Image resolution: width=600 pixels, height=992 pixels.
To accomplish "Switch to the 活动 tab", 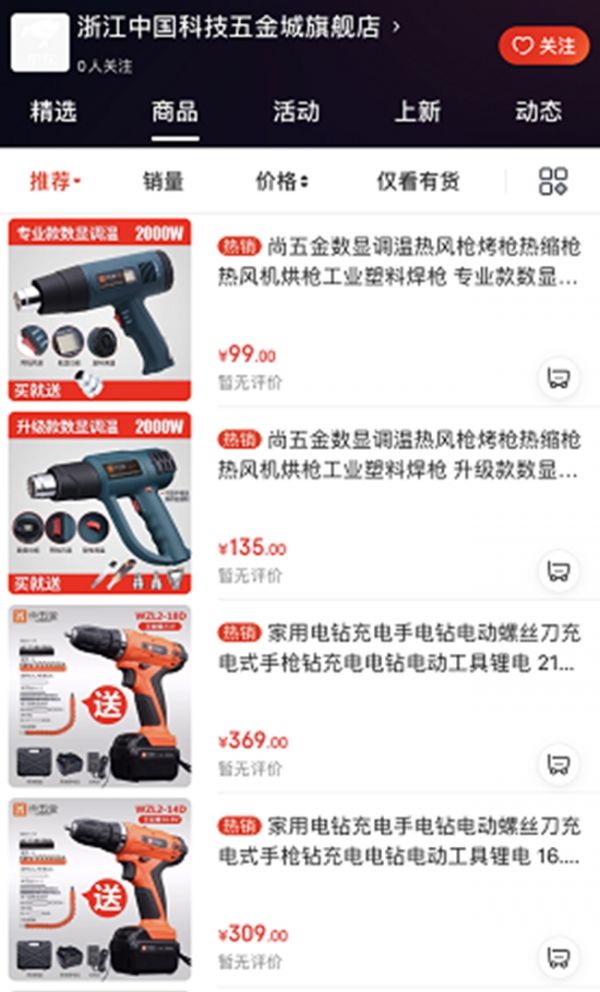I will [x=296, y=111].
